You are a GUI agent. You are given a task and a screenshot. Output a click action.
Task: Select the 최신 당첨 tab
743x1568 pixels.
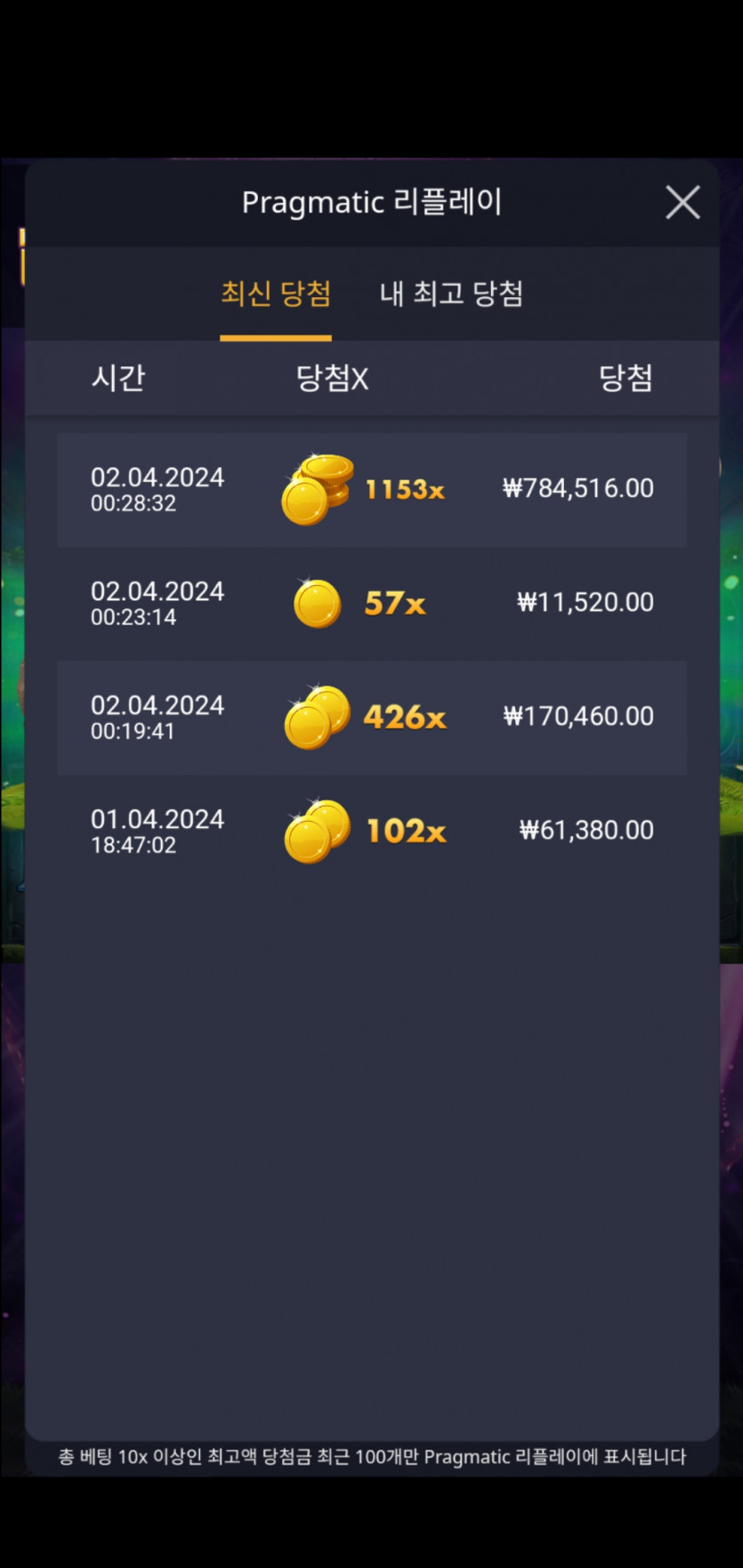pyautogui.click(x=276, y=293)
